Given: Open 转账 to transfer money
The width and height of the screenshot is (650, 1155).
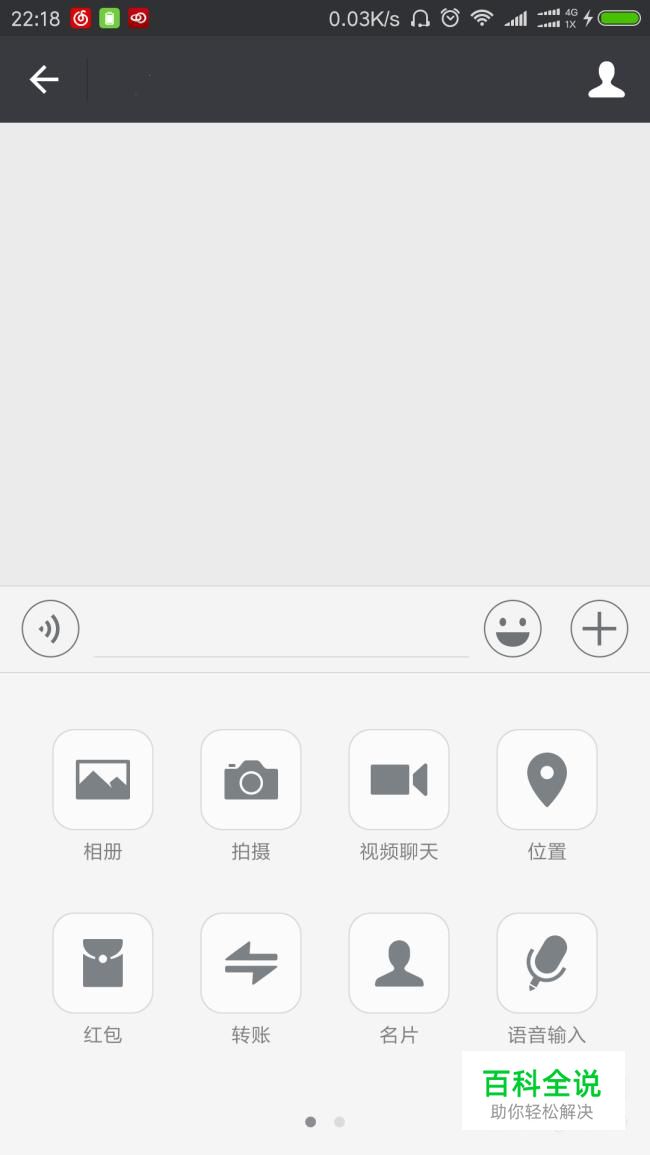Looking at the screenshot, I should point(251,963).
